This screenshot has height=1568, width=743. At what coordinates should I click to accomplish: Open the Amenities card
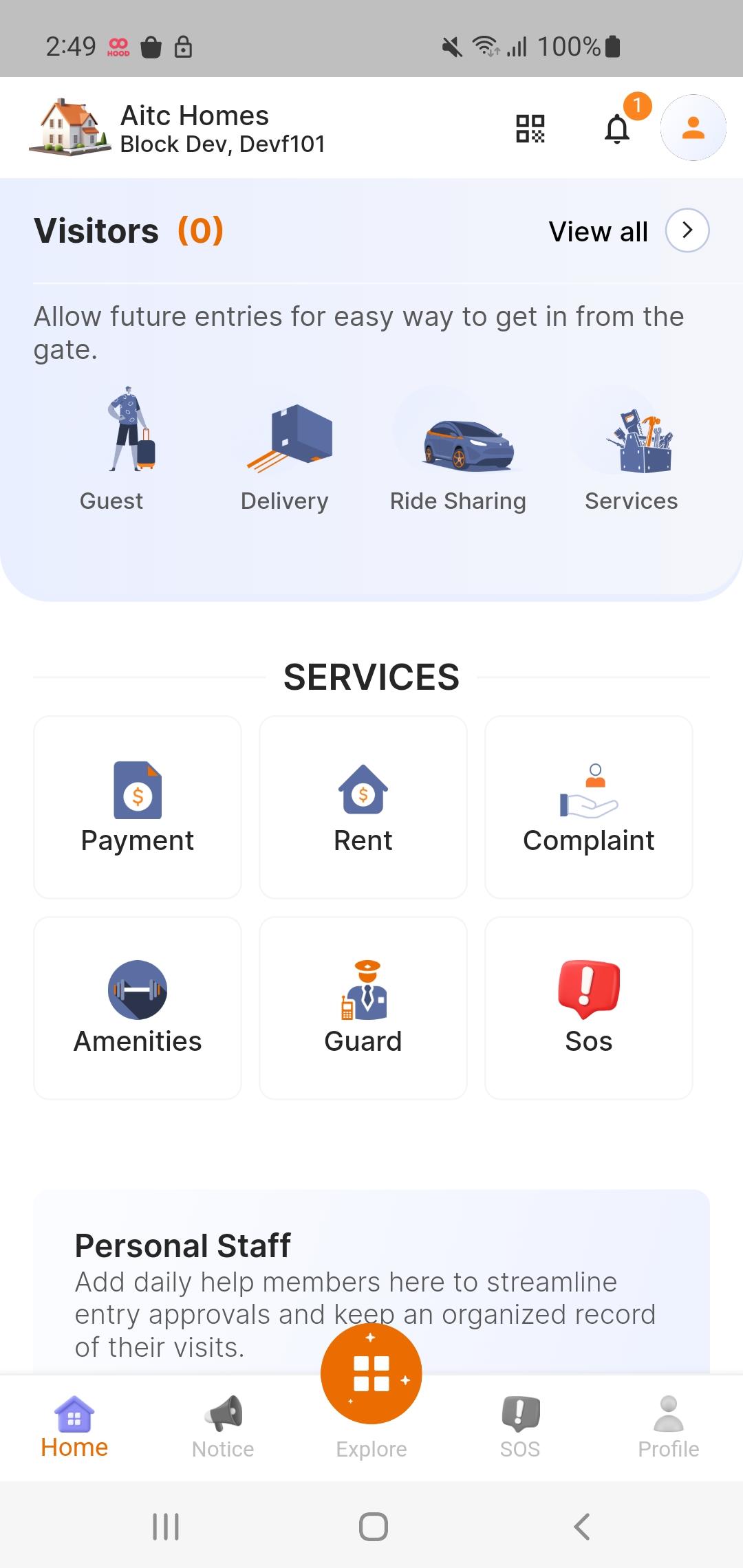(x=138, y=1008)
